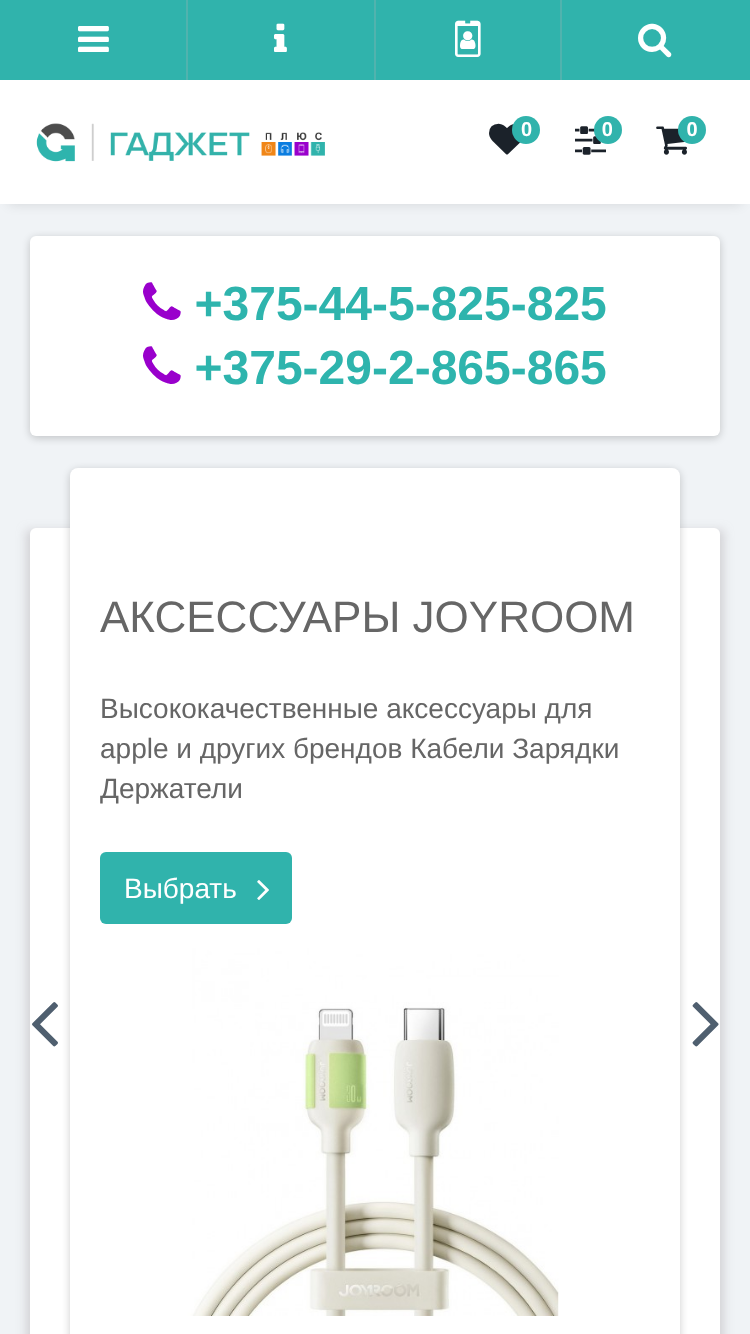Open the info section icon

[x=280, y=40]
